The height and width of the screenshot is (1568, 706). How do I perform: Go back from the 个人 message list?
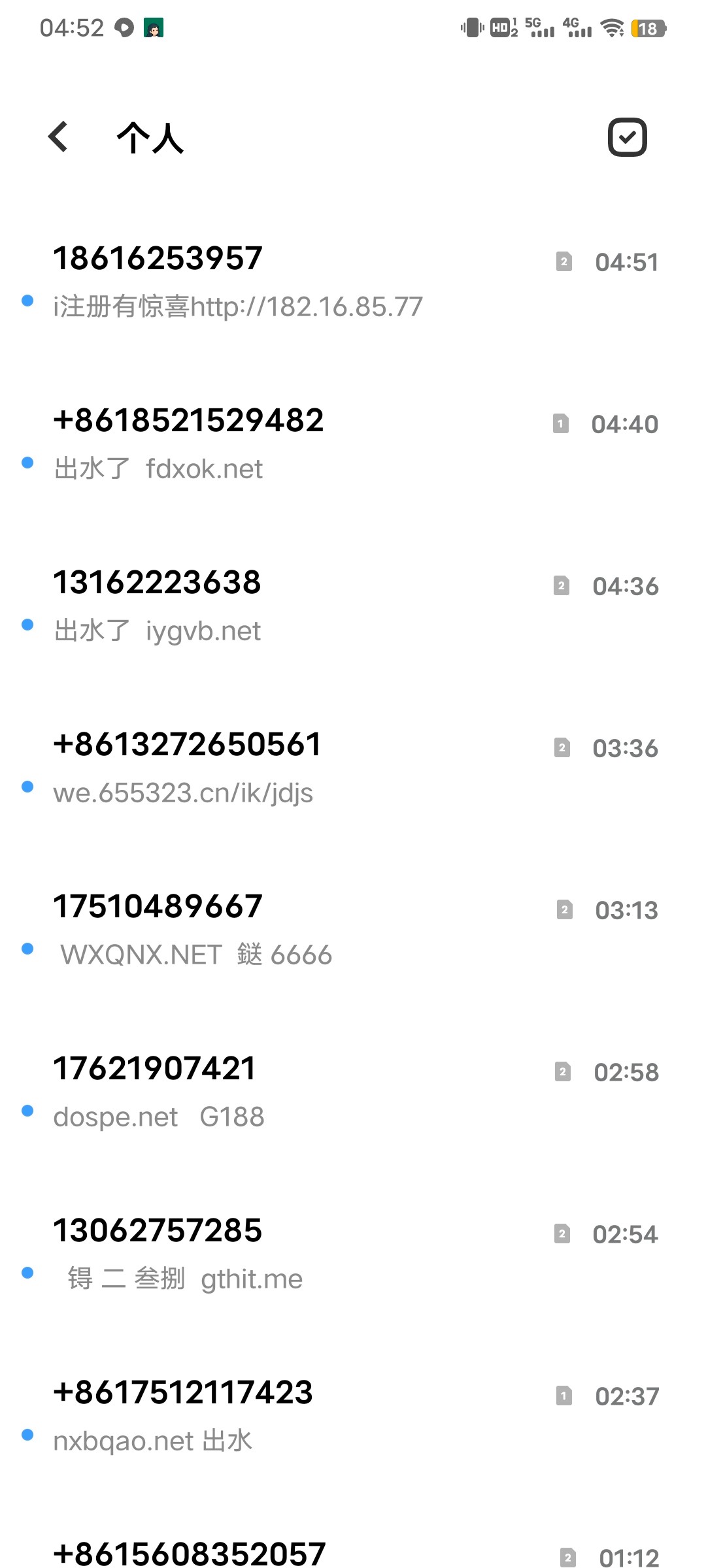(x=58, y=137)
